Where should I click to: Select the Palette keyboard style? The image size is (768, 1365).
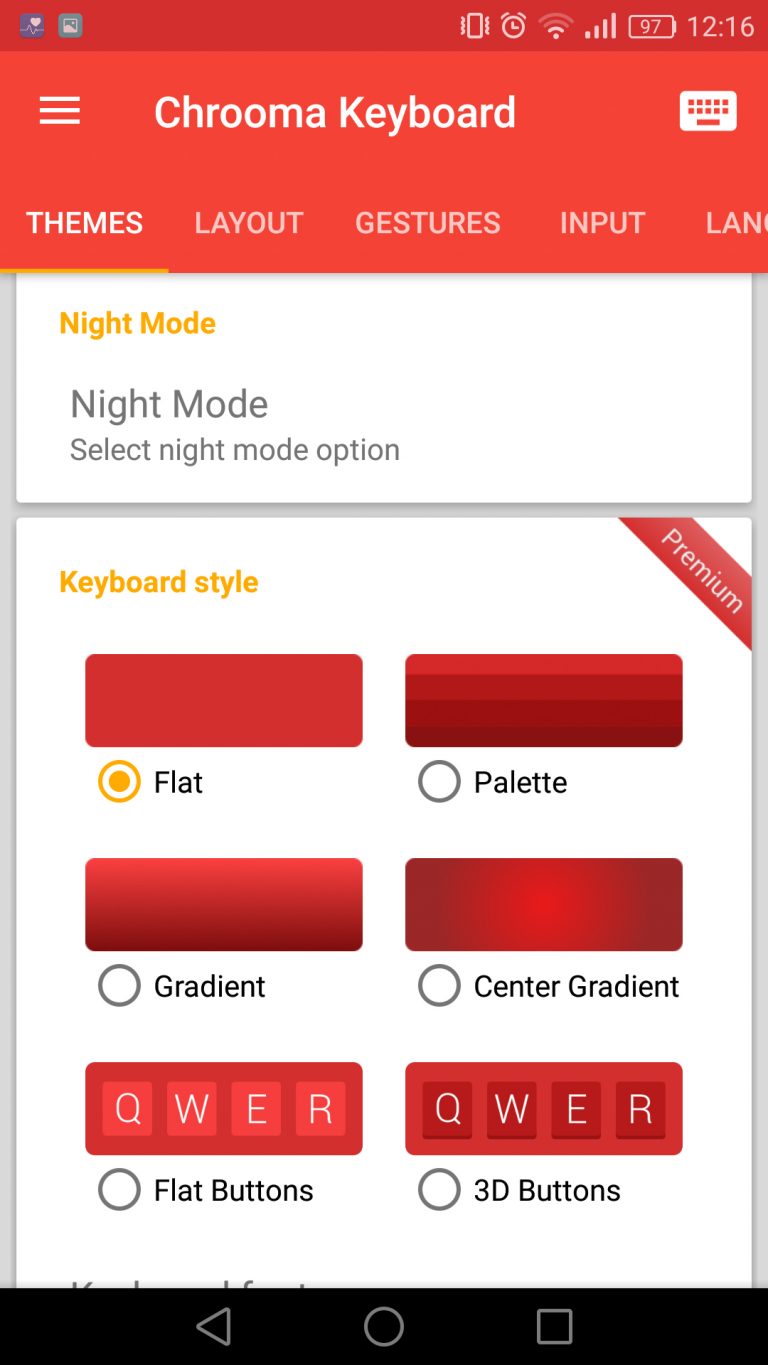pyautogui.click(x=440, y=781)
